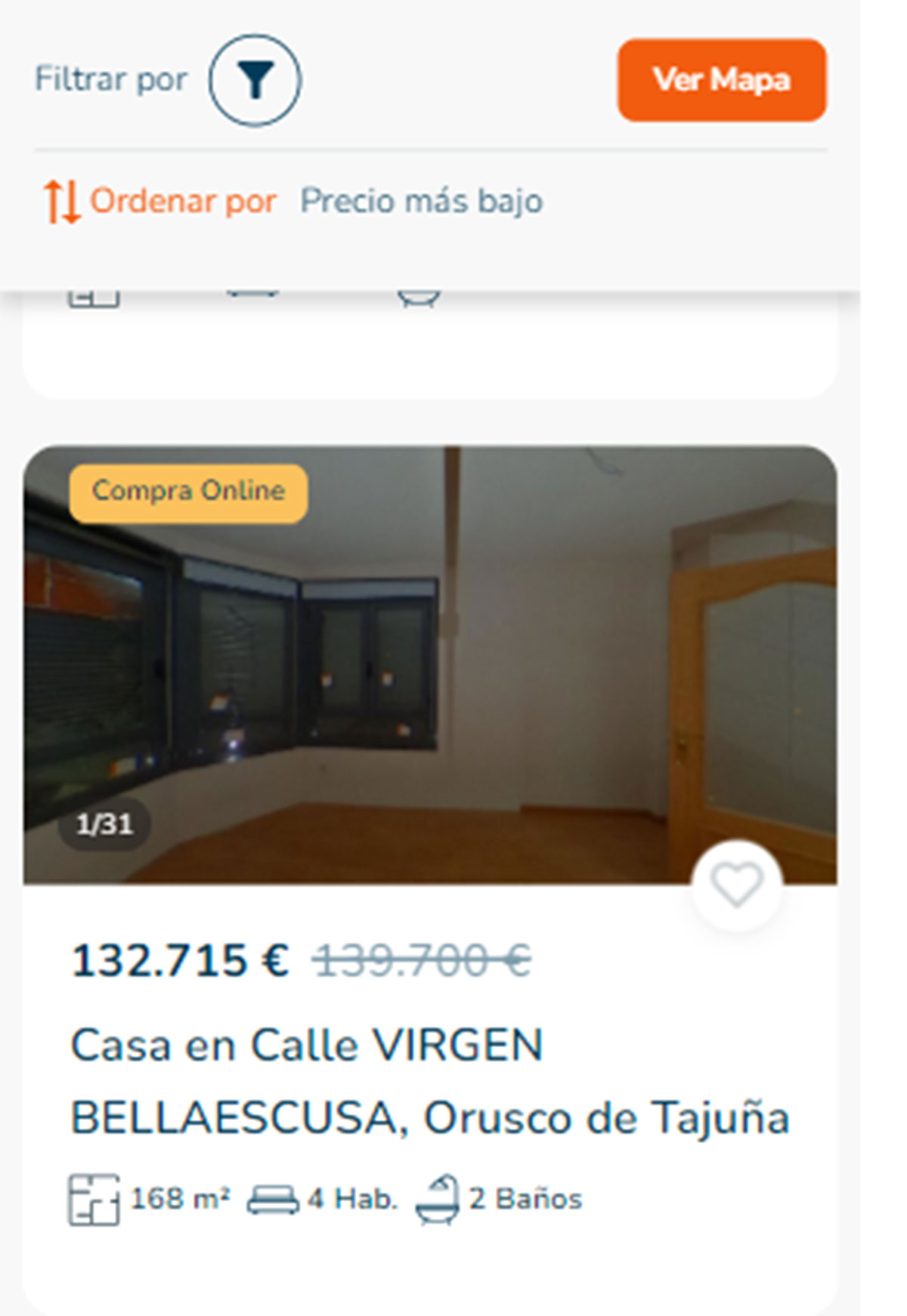Toggle the heart to favorite this property
907x1316 pixels.
(x=736, y=886)
